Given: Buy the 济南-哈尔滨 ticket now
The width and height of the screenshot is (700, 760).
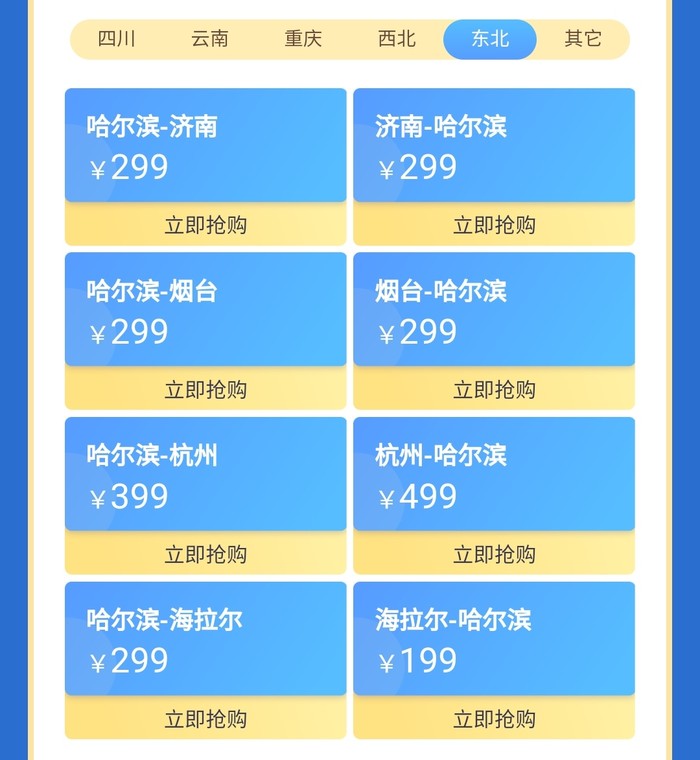Looking at the screenshot, I should (494, 225).
